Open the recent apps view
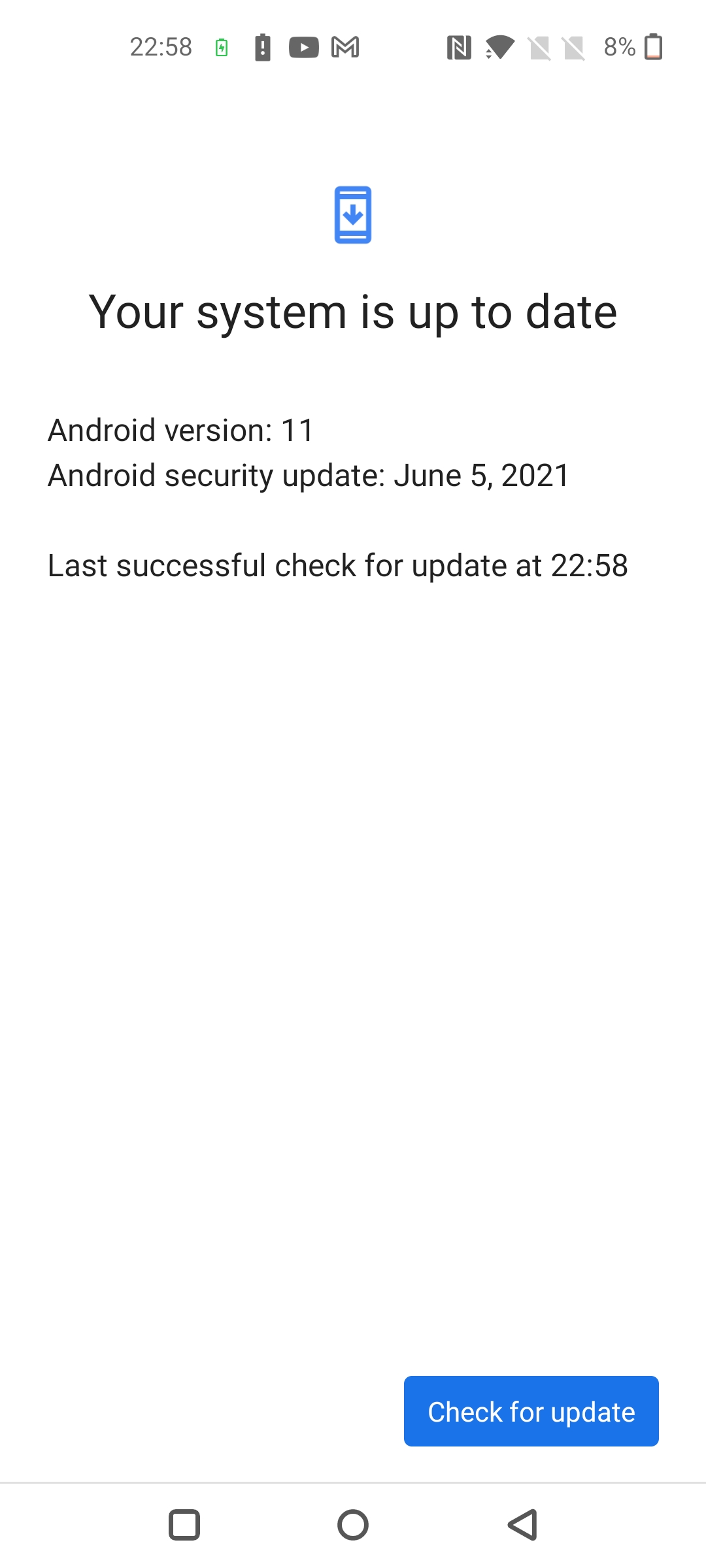 point(184,1525)
